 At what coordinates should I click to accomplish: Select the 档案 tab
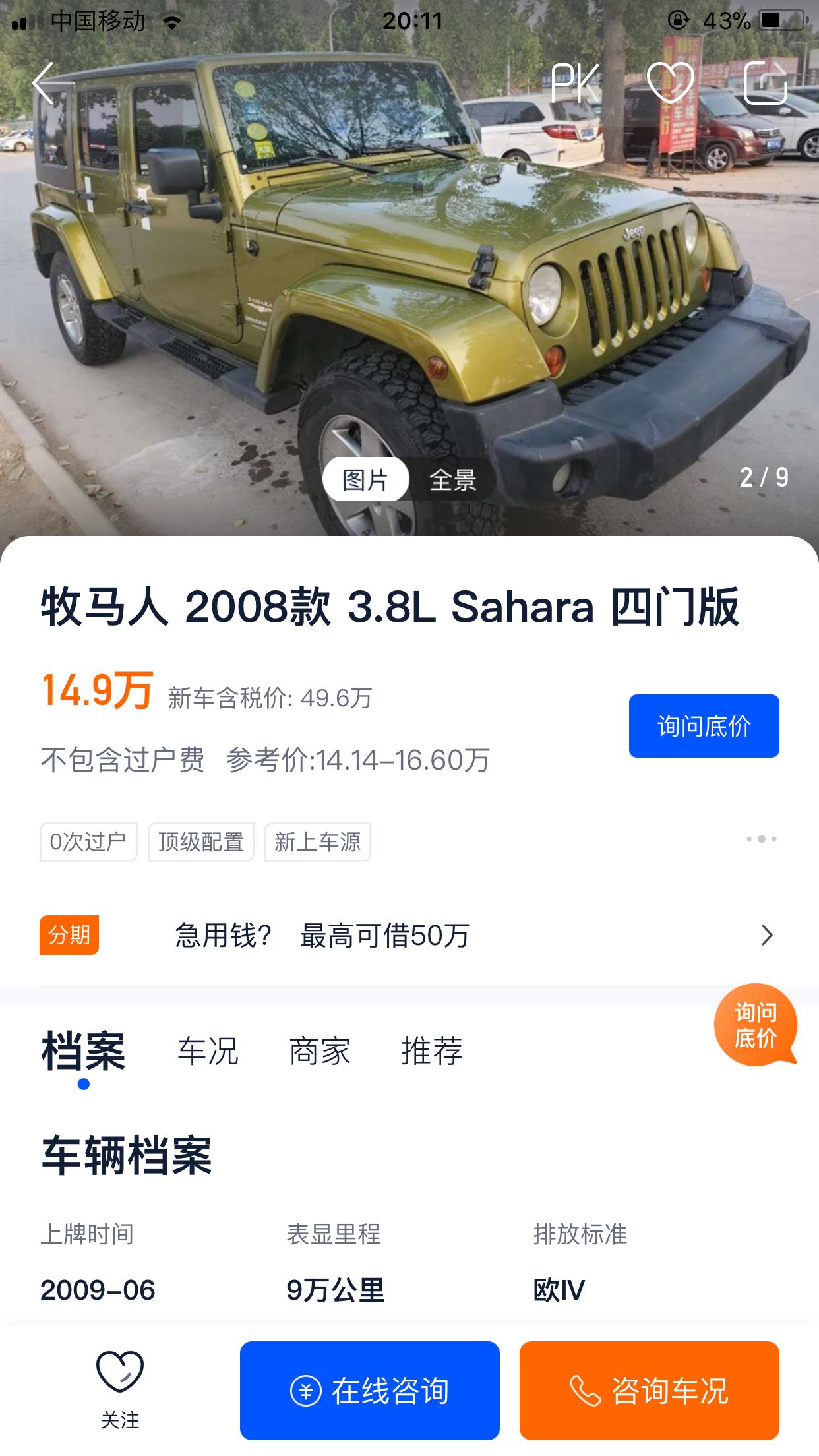click(x=83, y=1051)
